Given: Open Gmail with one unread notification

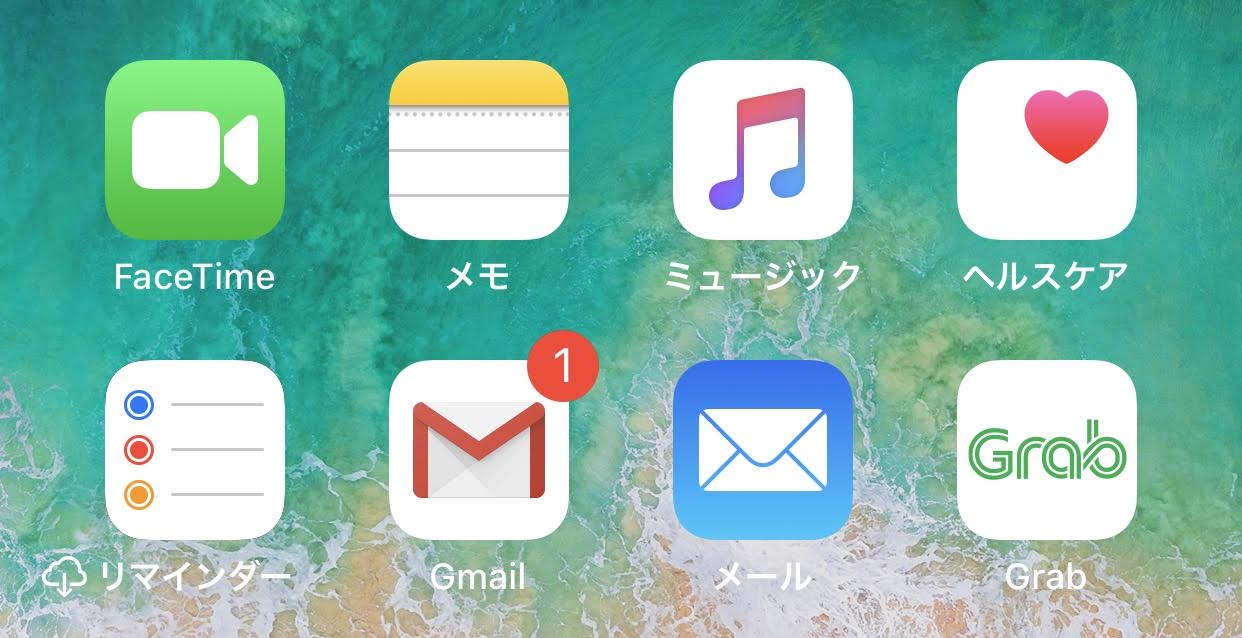Looking at the screenshot, I should pos(478,450).
